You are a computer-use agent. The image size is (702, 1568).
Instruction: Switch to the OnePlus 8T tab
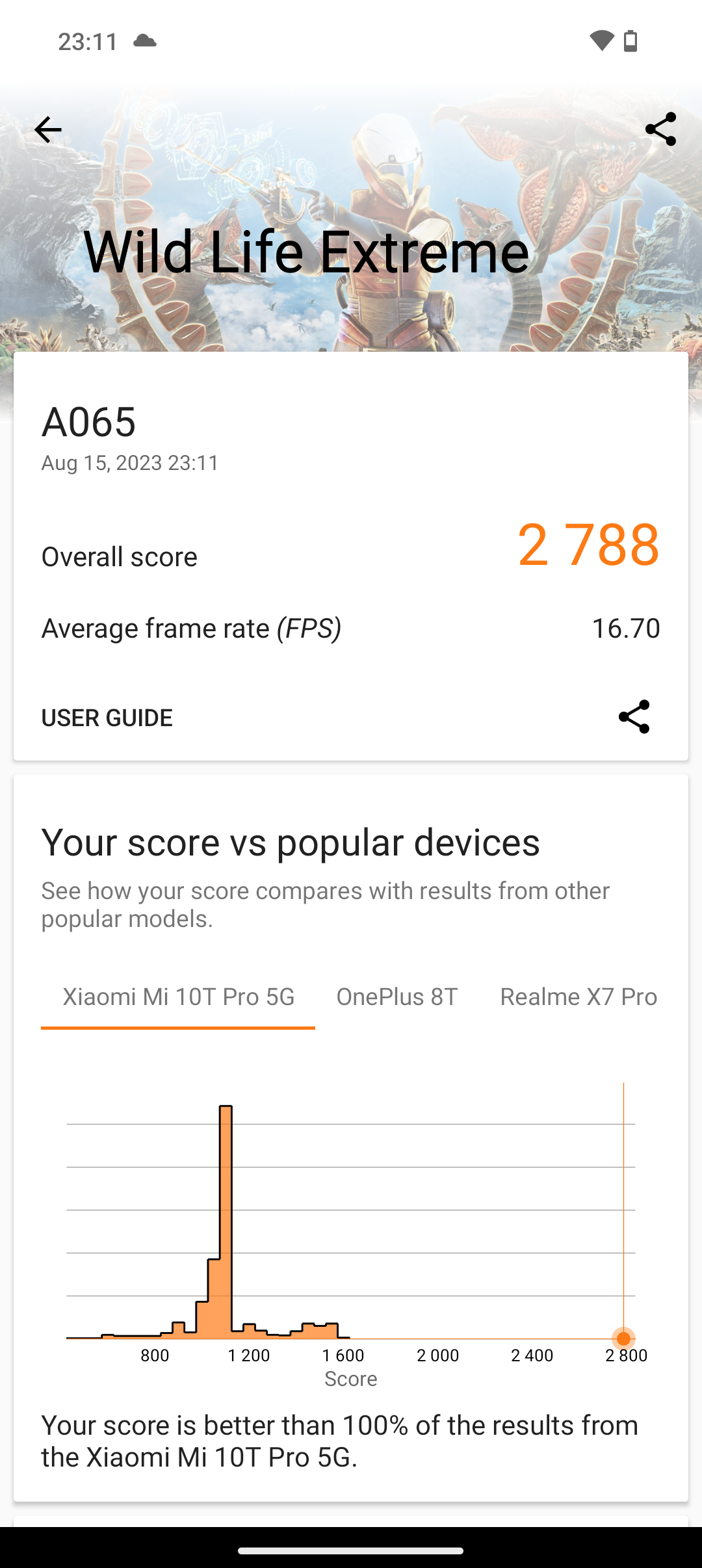pyautogui.click(x=396, y=997)
